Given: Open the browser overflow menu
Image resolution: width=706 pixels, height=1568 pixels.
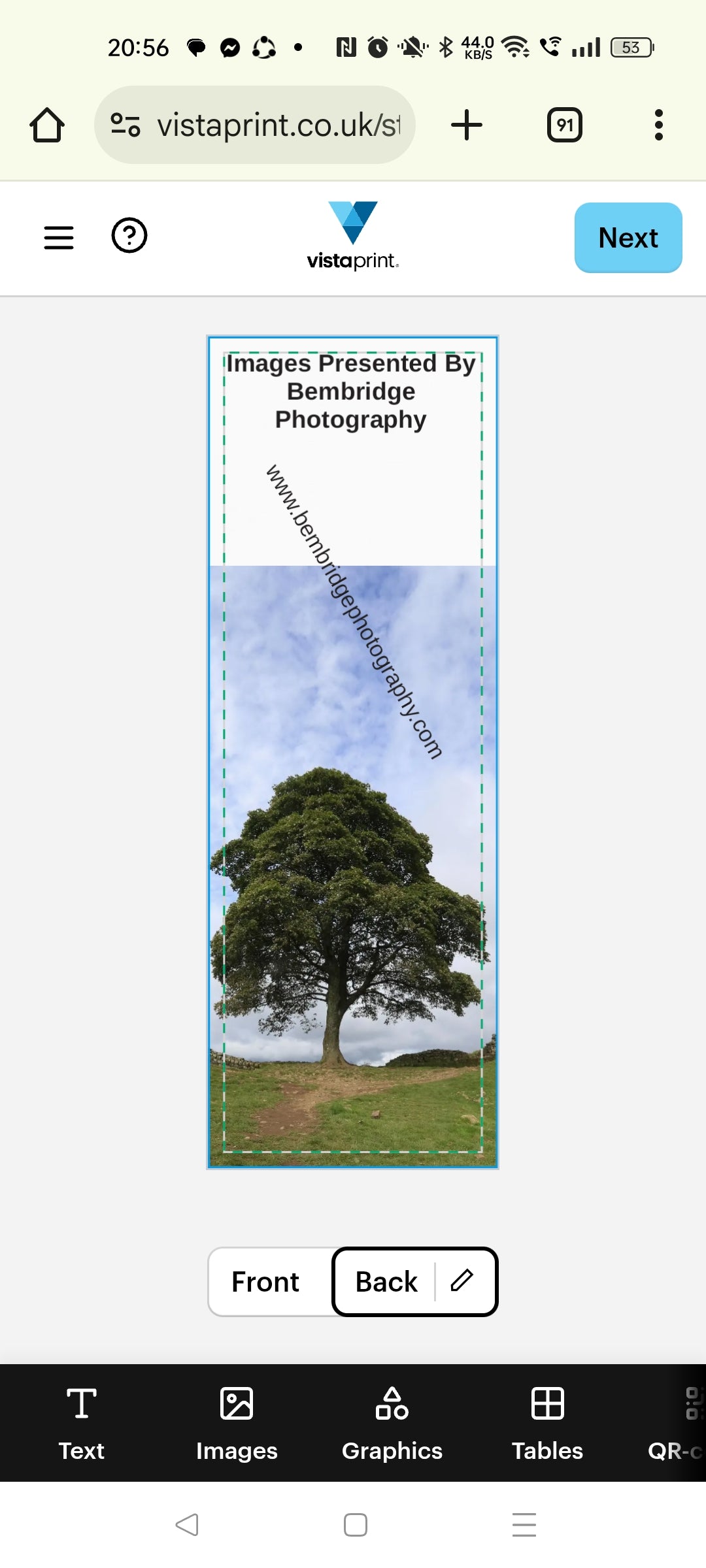Looking at the screenshot, I should pyautogui.click(x=658, y=125).
